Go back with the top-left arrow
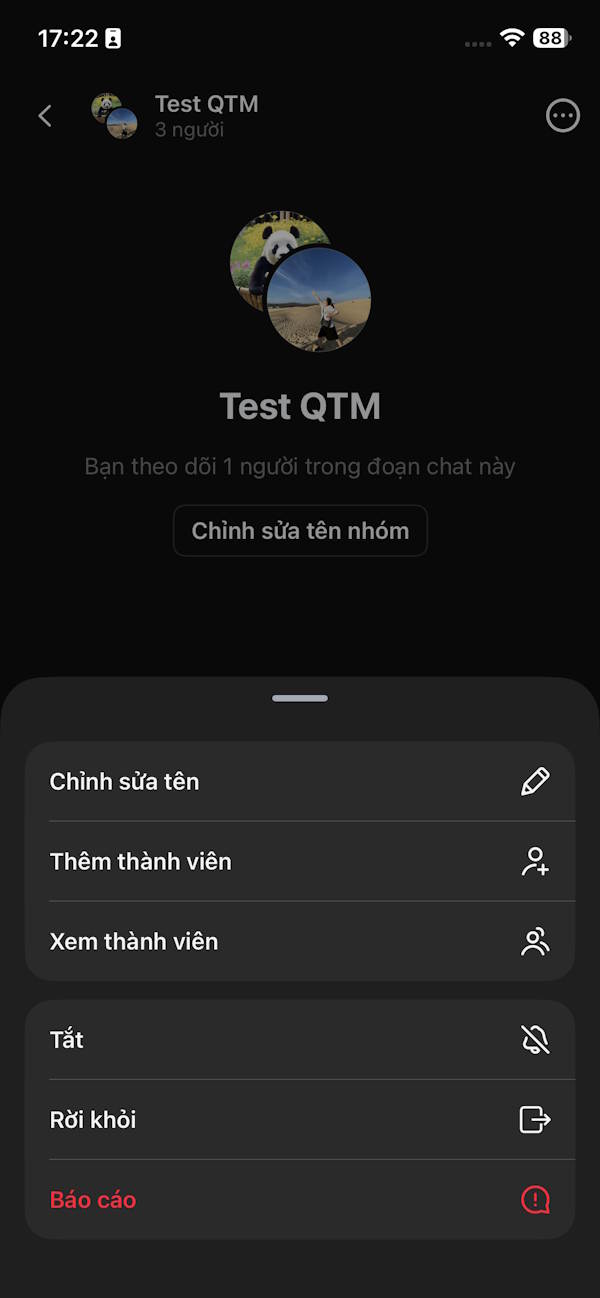 tap(45, 116)
